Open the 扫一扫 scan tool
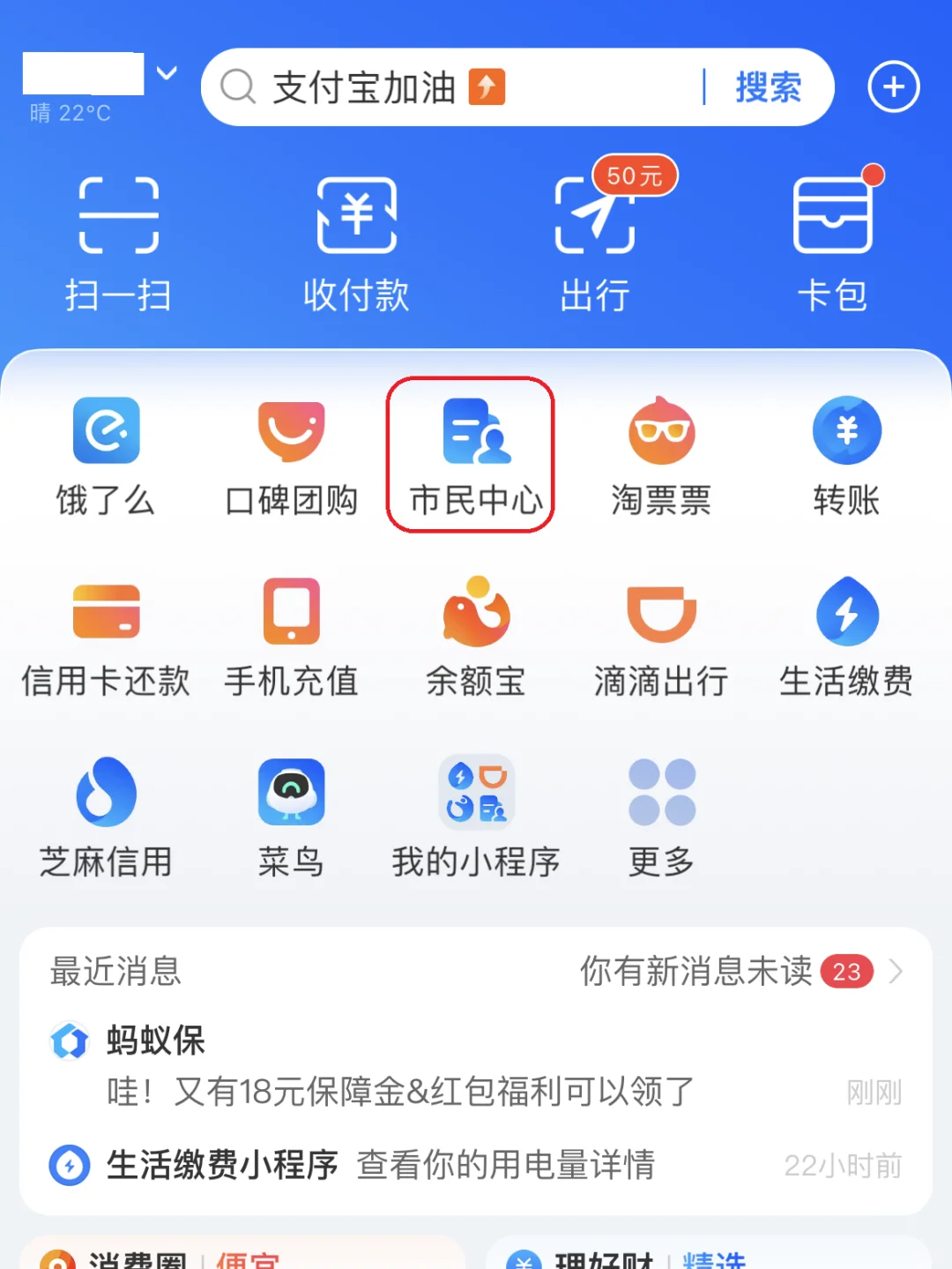This screenshot has height=1269, width=952. tap(119, 238)
